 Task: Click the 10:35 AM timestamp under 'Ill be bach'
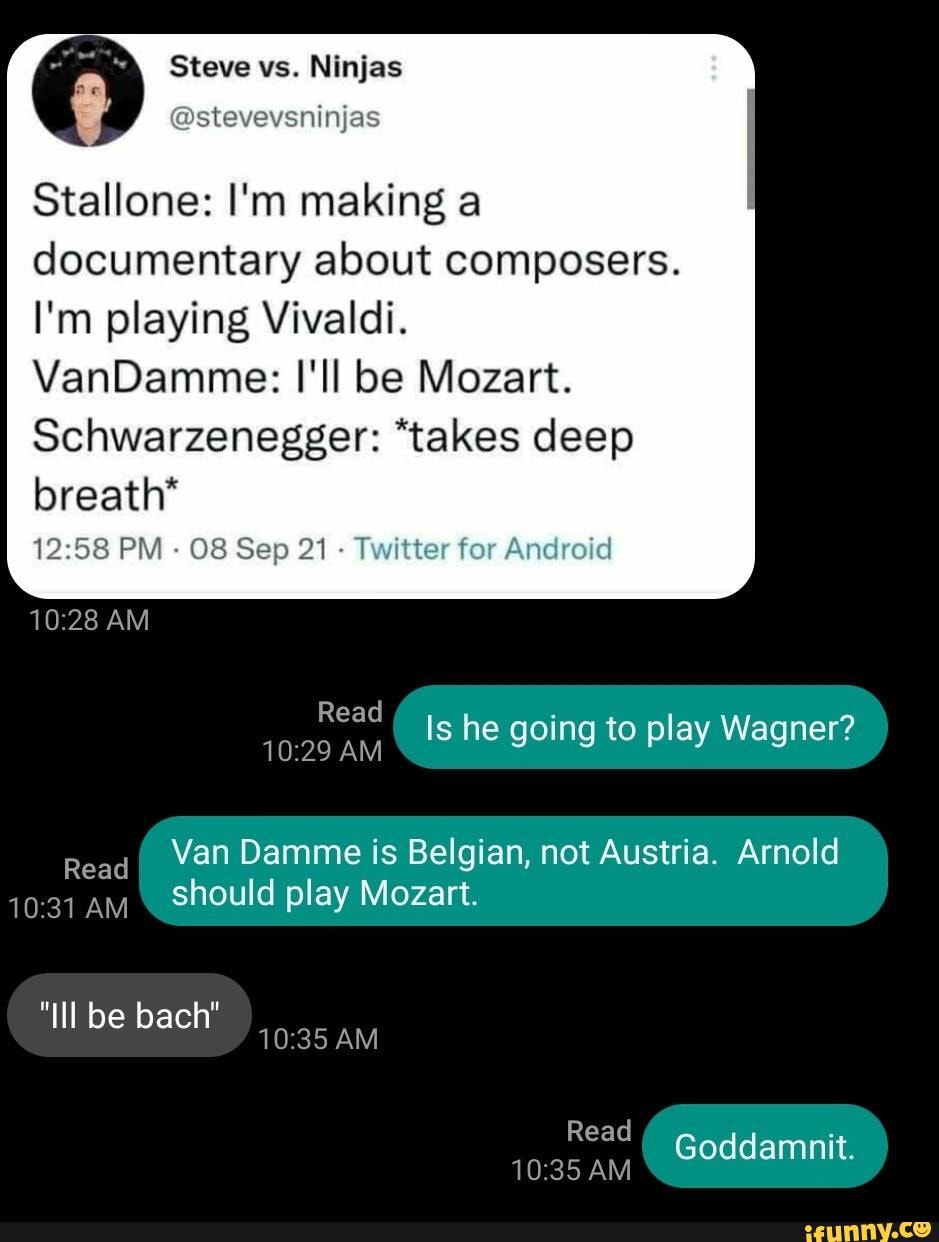[318, 1039]
